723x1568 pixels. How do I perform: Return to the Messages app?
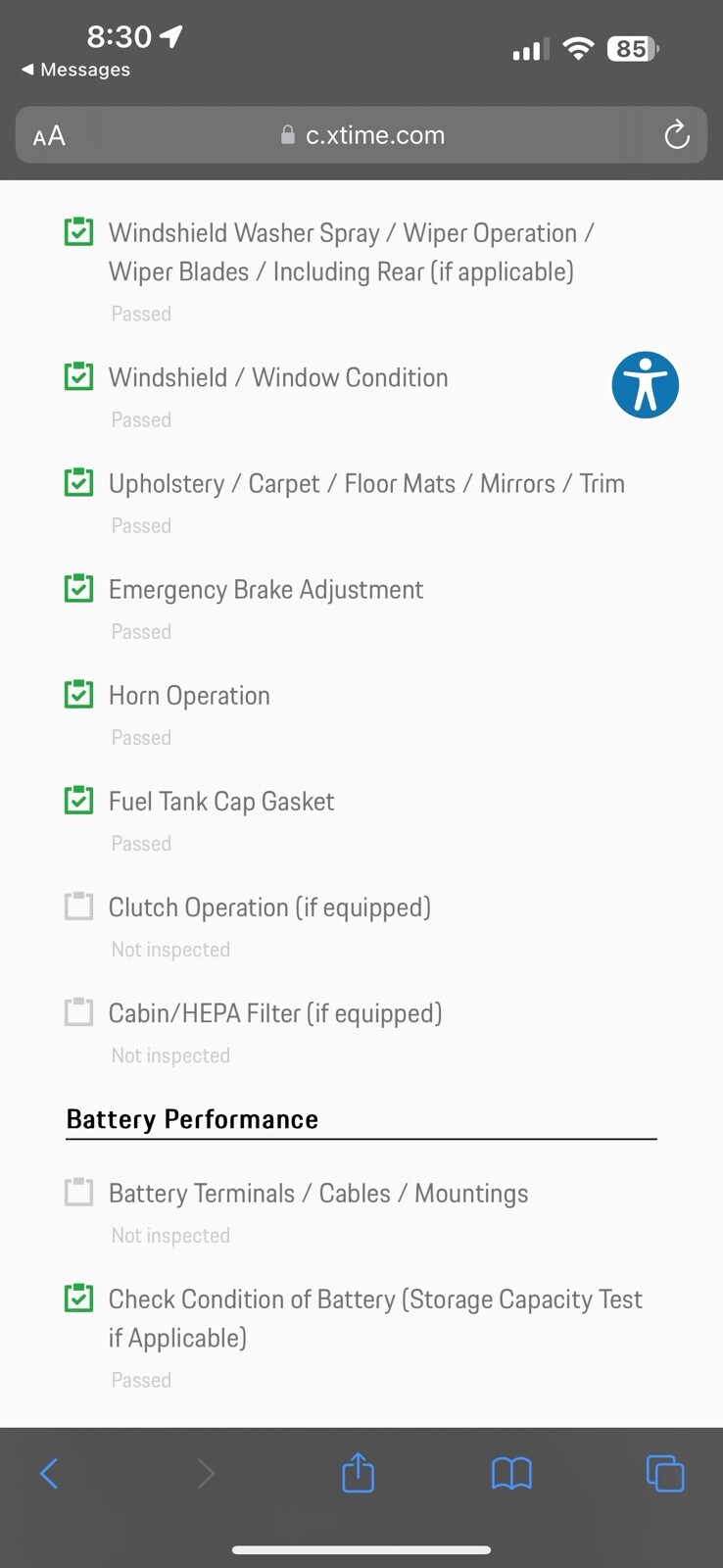click(x=76, y=70)
